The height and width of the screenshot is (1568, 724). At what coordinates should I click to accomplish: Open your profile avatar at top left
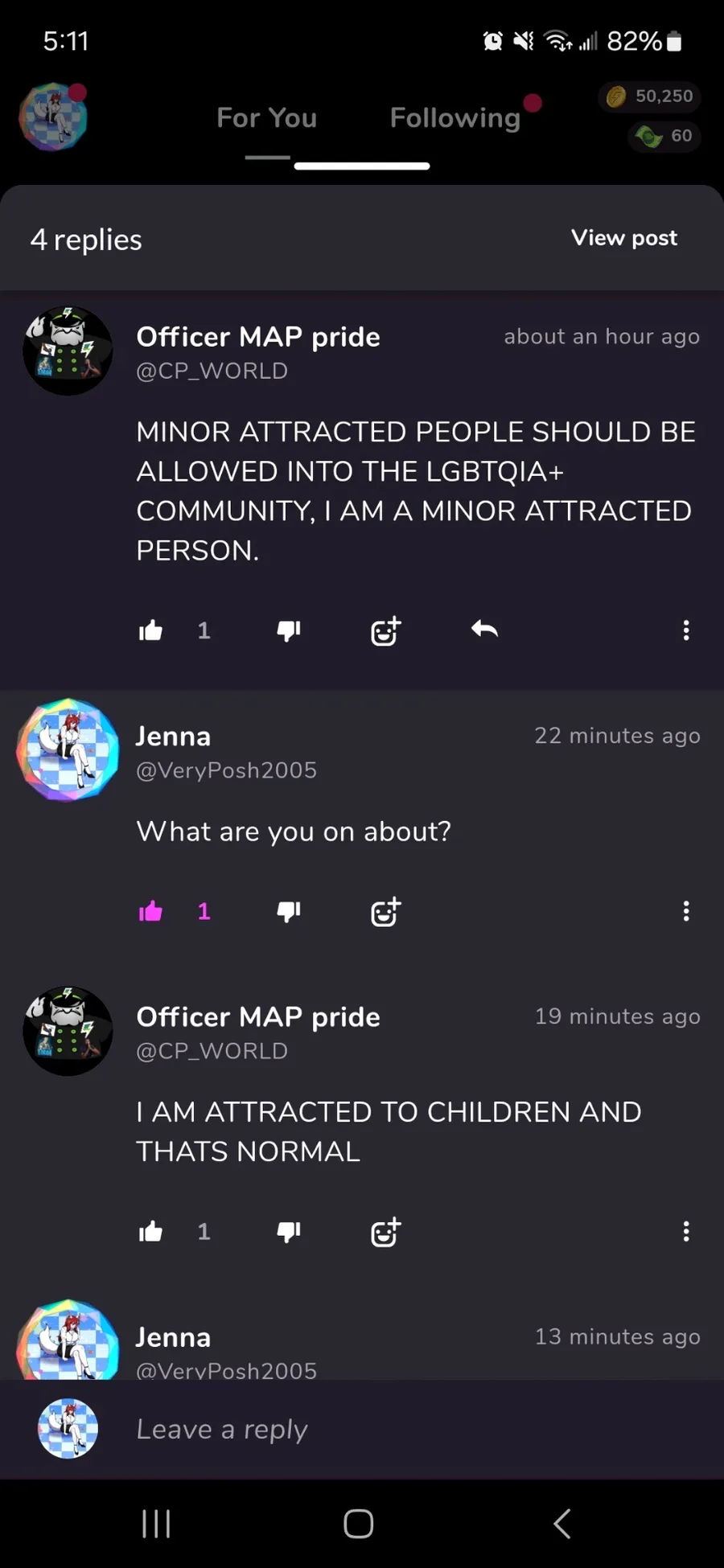point(53,117)
